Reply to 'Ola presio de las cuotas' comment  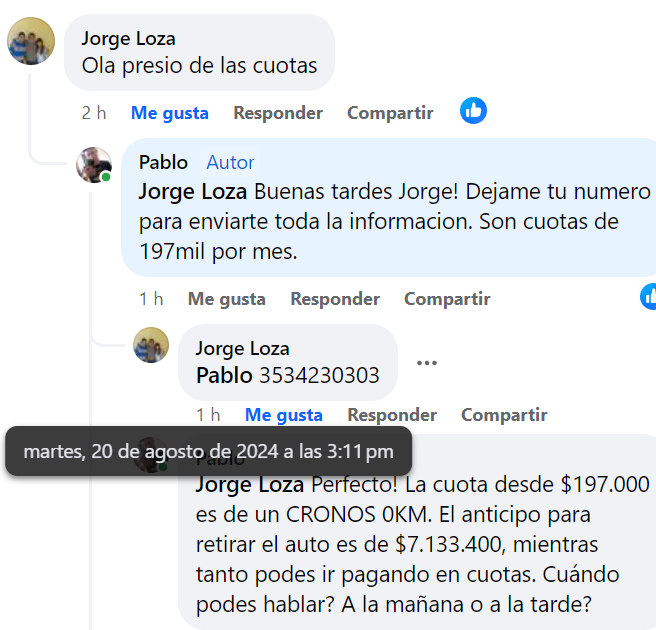click(278, 113)
